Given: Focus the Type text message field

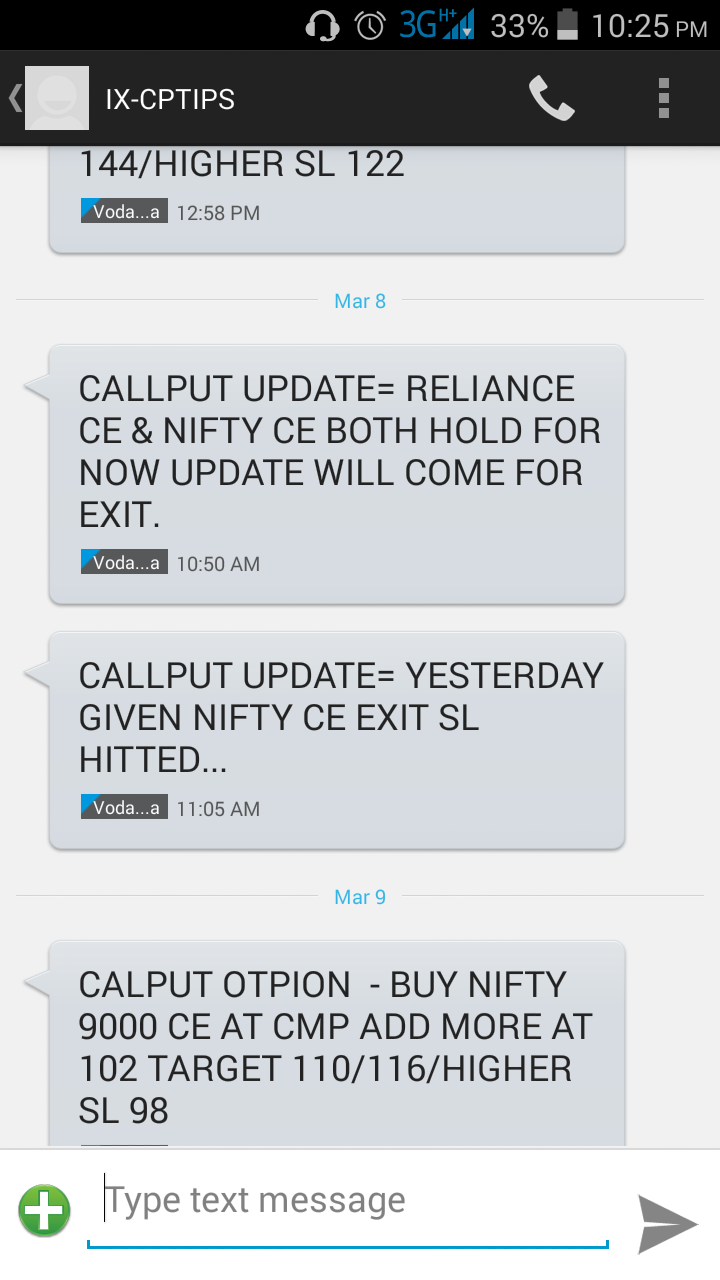Looking at the screenshot, I should (347, 1201).
